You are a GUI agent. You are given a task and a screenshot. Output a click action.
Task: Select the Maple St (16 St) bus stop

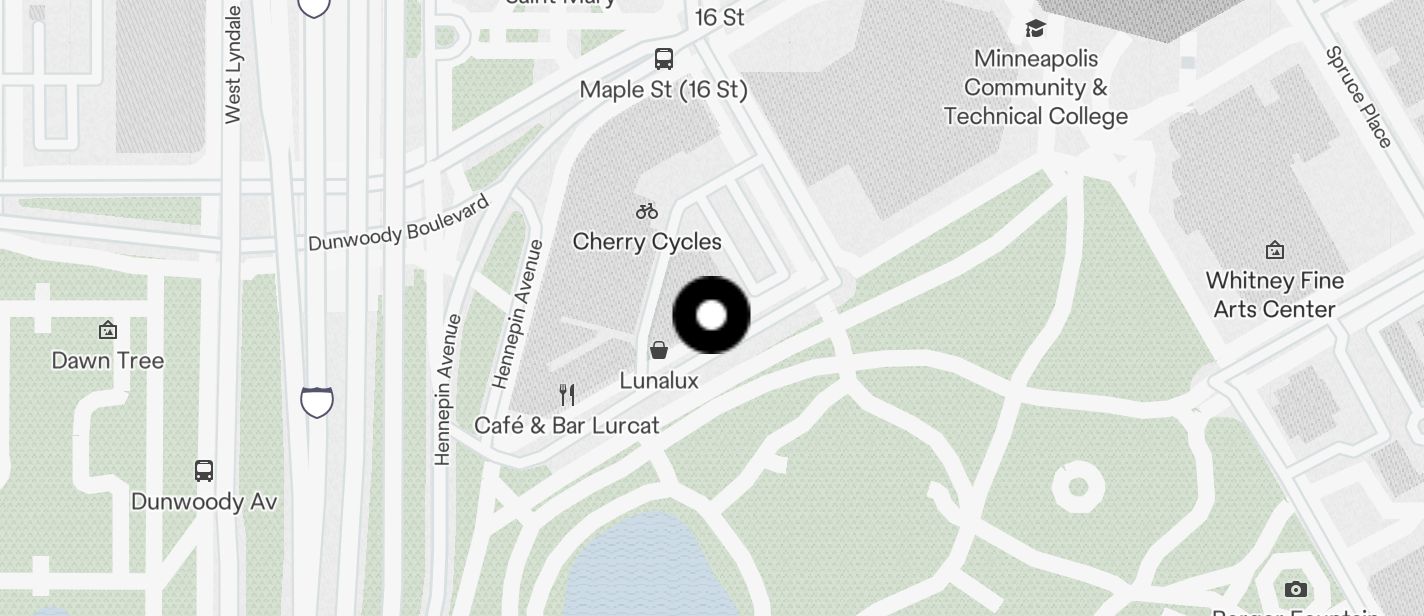[664, 59]
